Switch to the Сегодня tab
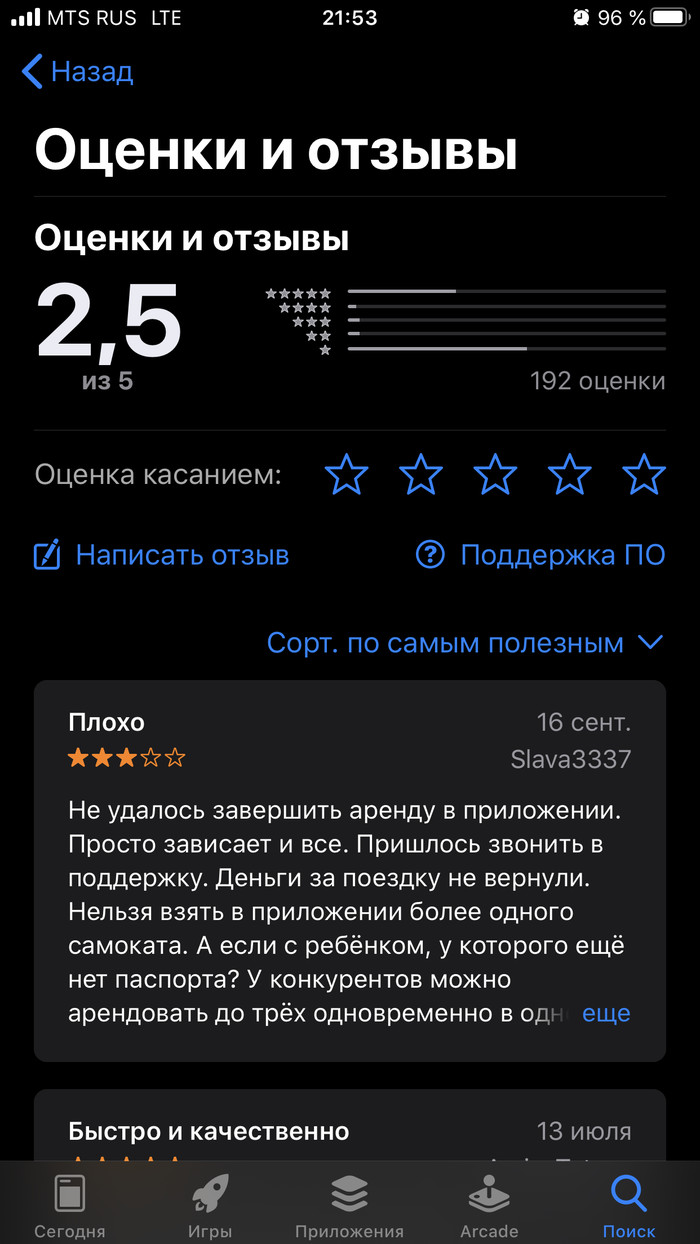700x1244 pixels. [x=70, y=1205]
